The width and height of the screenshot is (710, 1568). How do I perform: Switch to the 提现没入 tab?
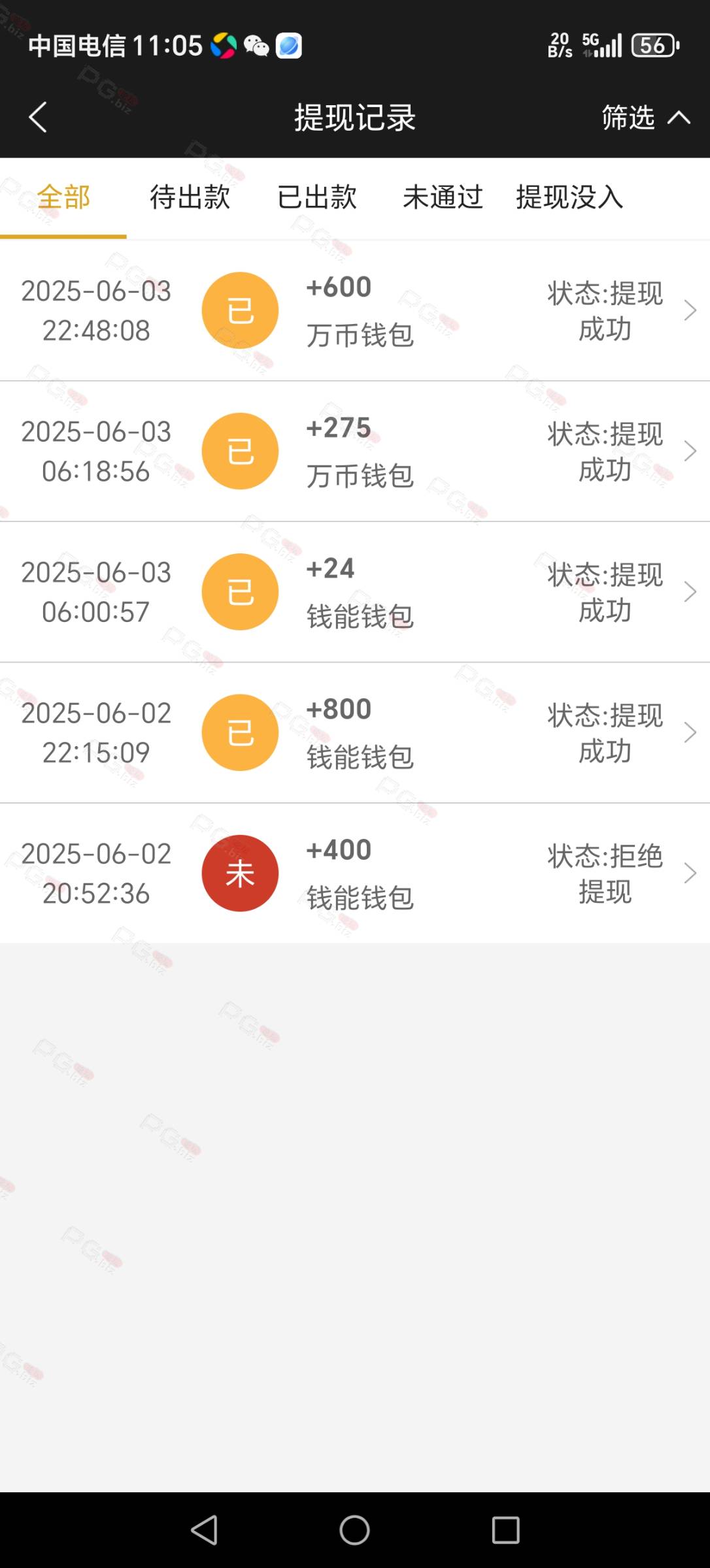pos(569,197)
